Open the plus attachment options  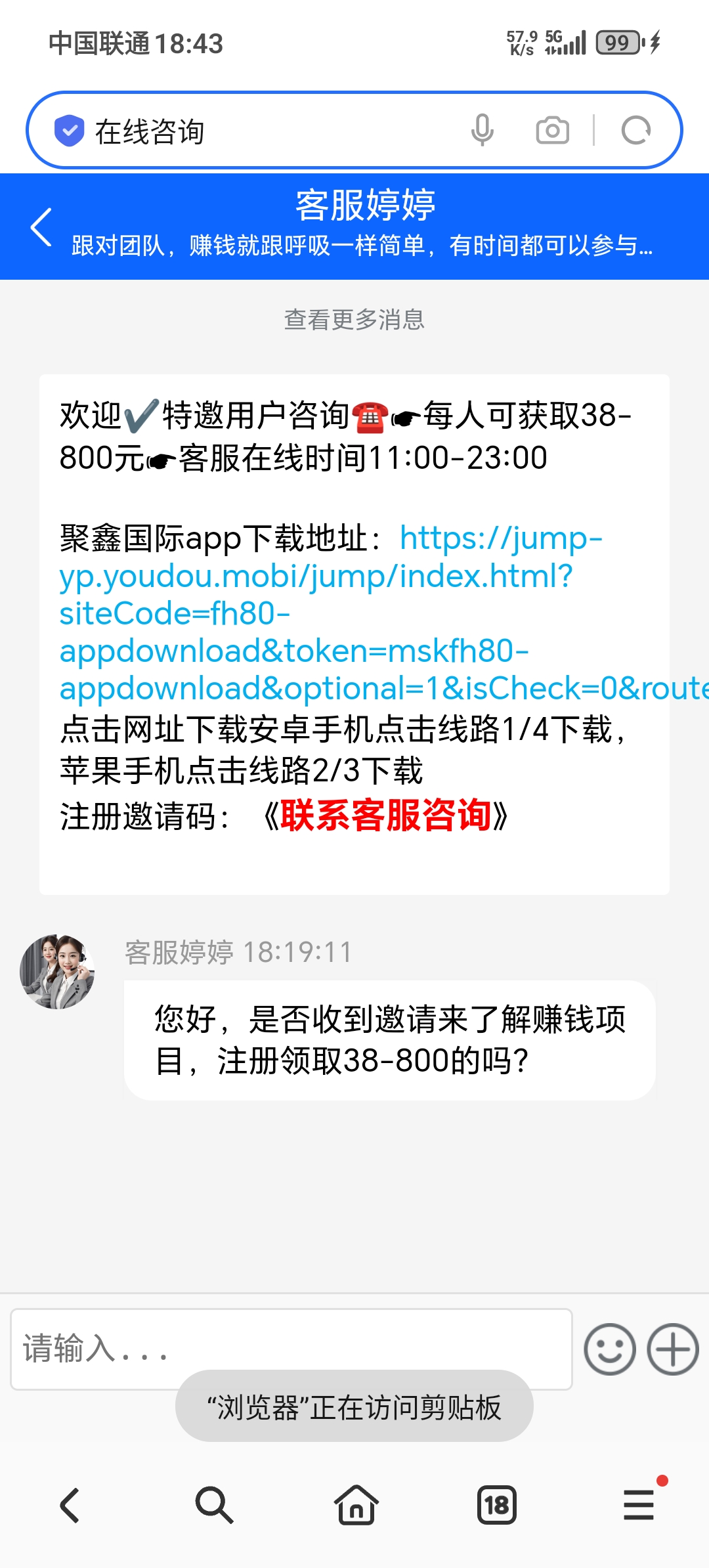(x=672, y=1349)
